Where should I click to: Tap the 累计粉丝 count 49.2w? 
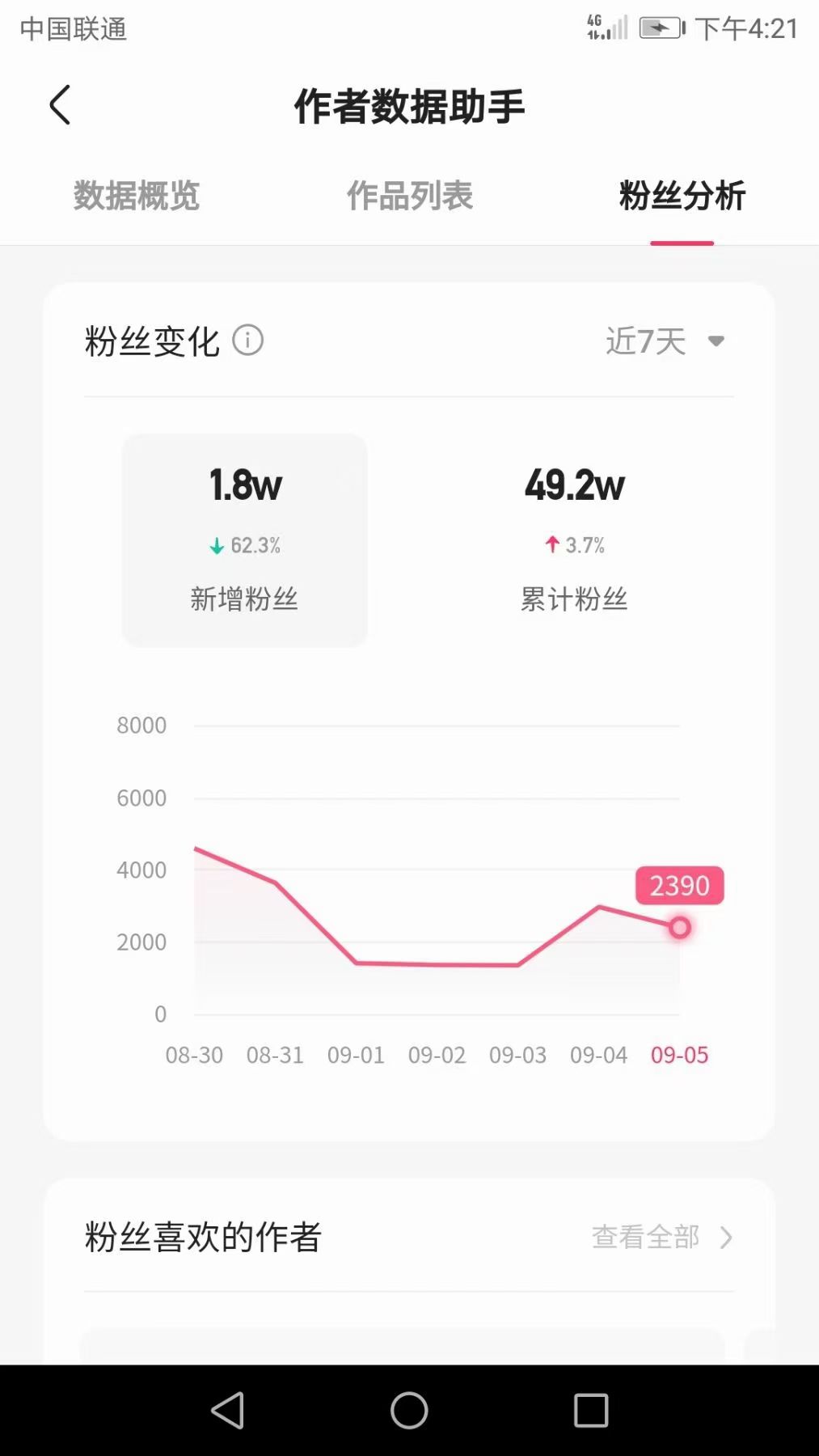[x=574, y=484]
